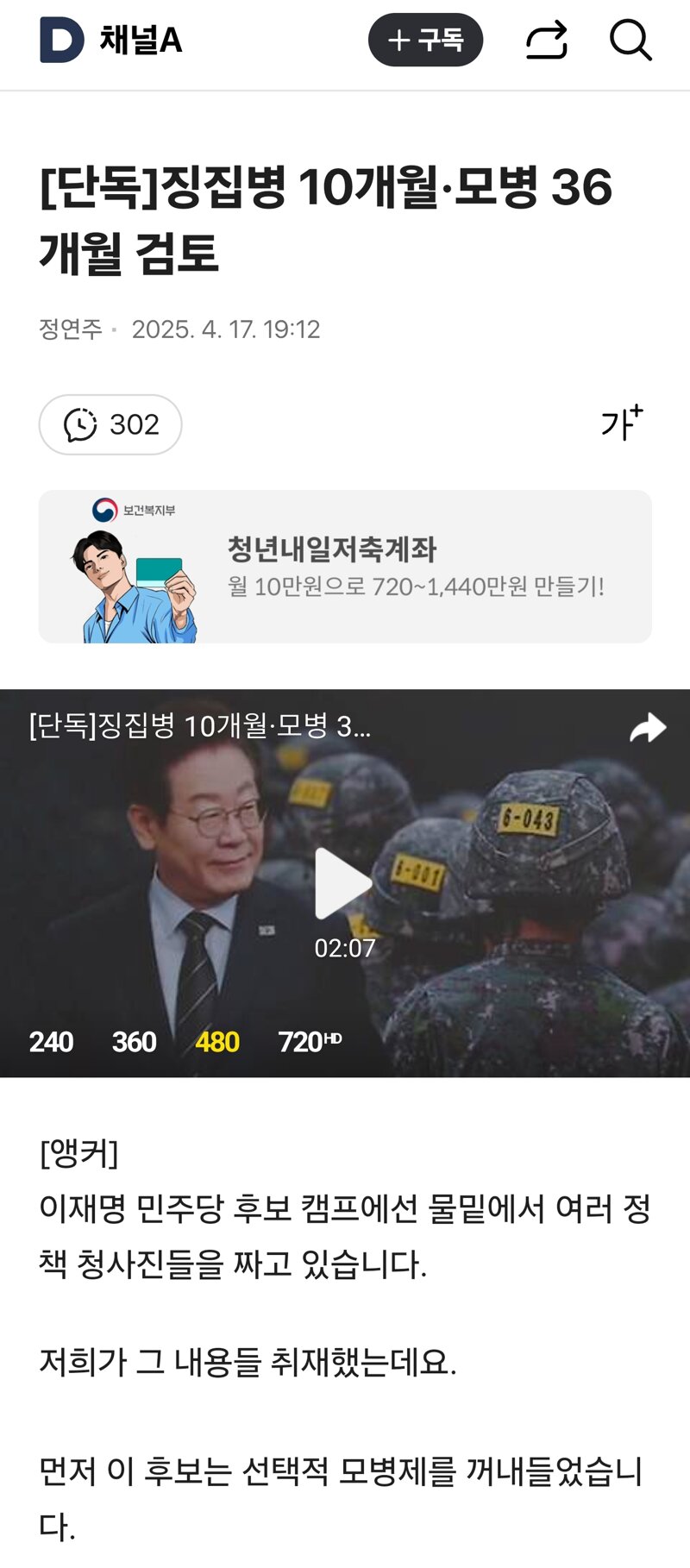Open the 채널A channel page

[141, 40]
